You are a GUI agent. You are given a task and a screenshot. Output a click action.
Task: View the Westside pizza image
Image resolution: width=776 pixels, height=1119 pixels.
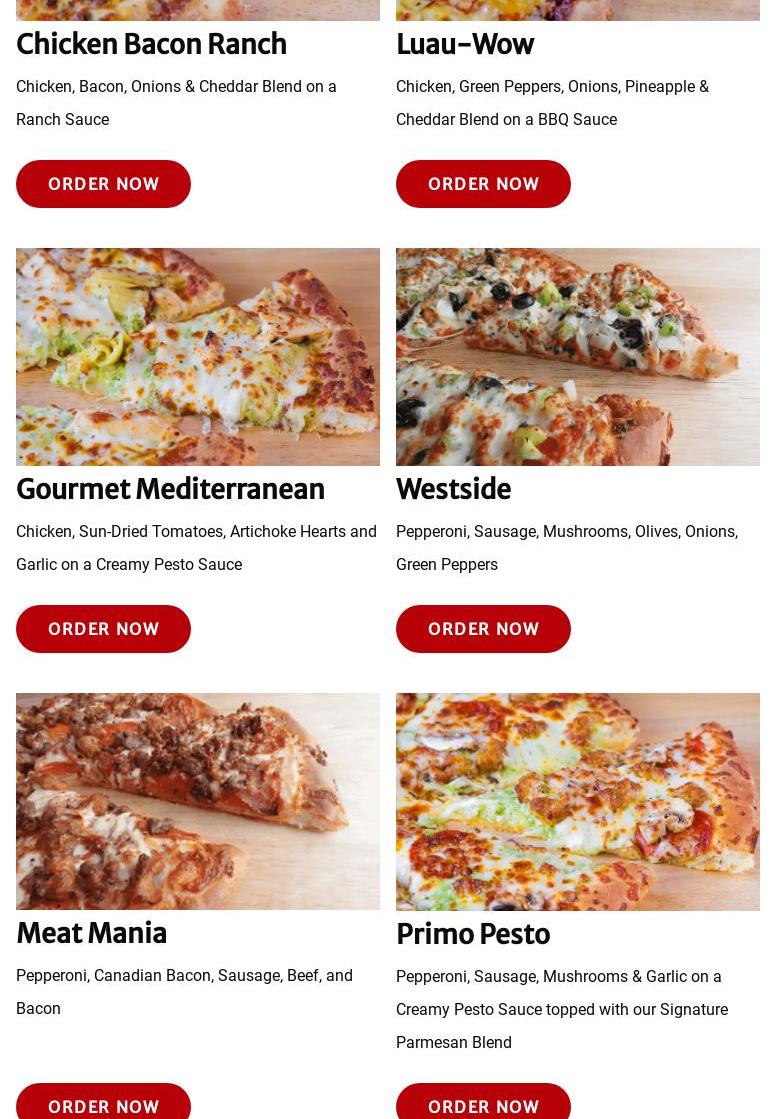[578, 357]
